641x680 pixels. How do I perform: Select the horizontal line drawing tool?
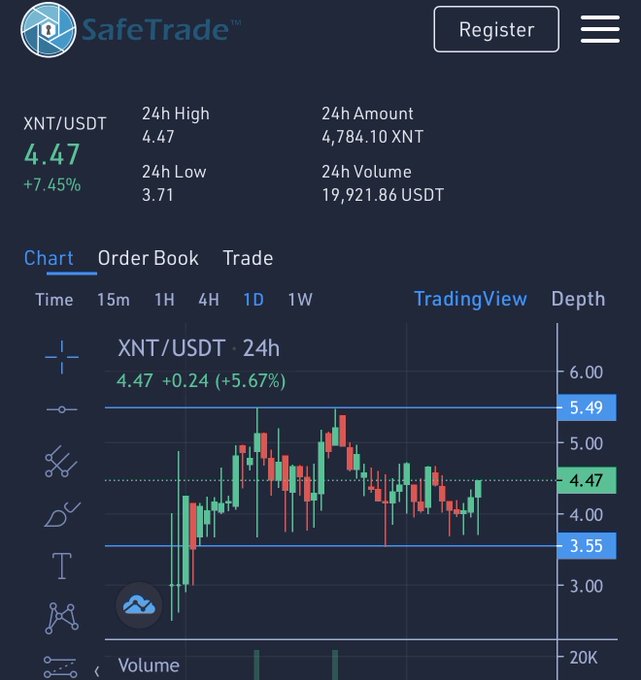(x=62, y=409)
